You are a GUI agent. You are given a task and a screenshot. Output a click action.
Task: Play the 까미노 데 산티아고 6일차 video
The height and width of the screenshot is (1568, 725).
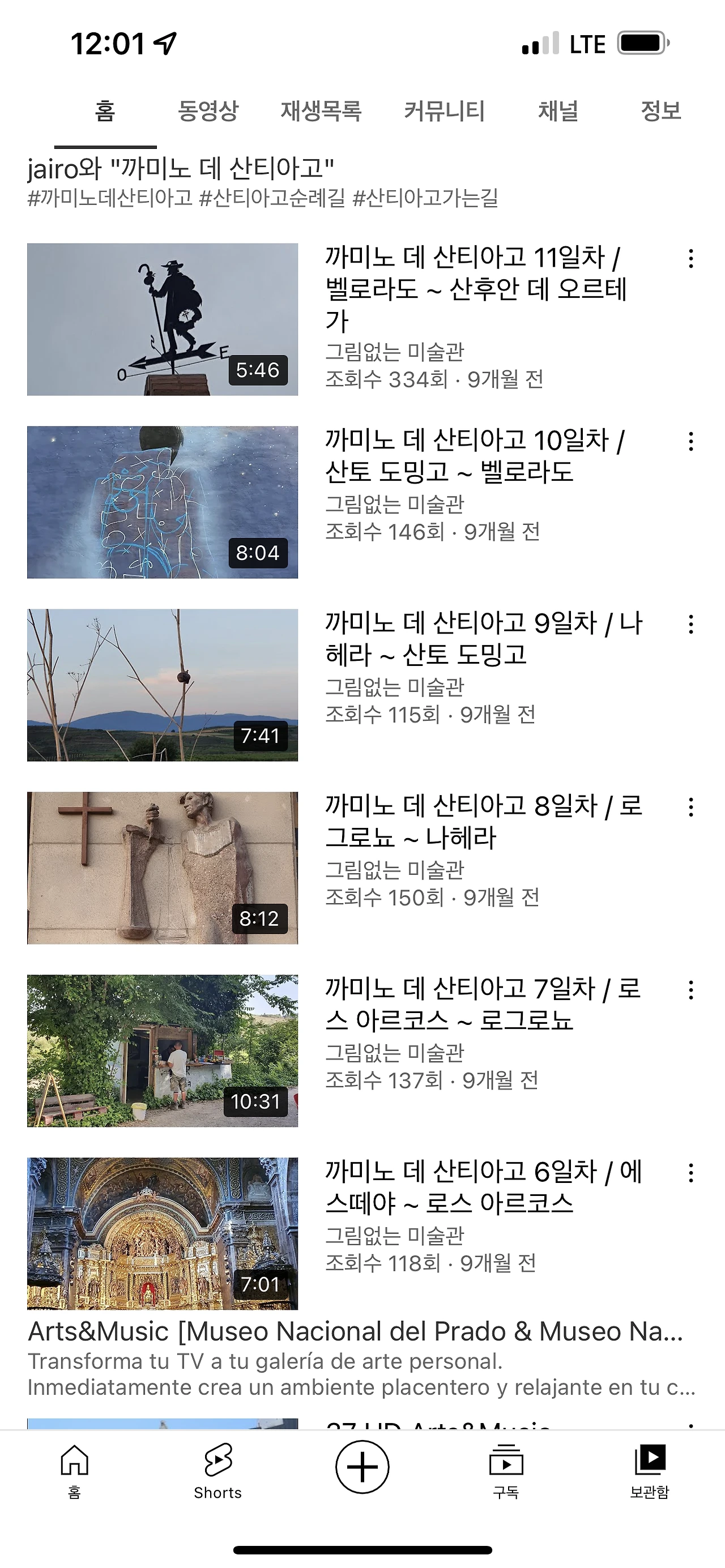point(163,1233)
